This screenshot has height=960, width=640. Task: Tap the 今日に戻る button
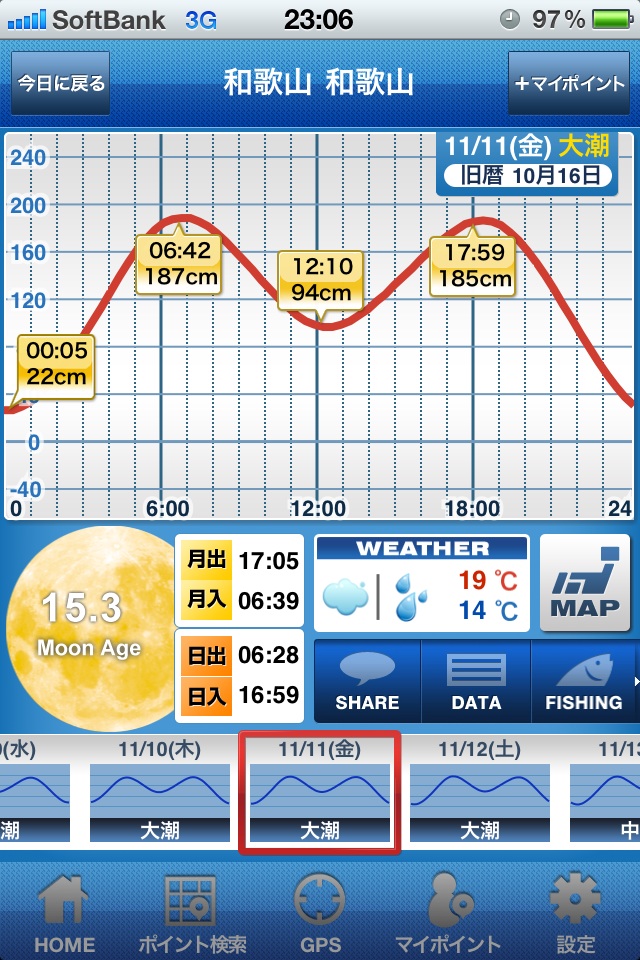59,84
